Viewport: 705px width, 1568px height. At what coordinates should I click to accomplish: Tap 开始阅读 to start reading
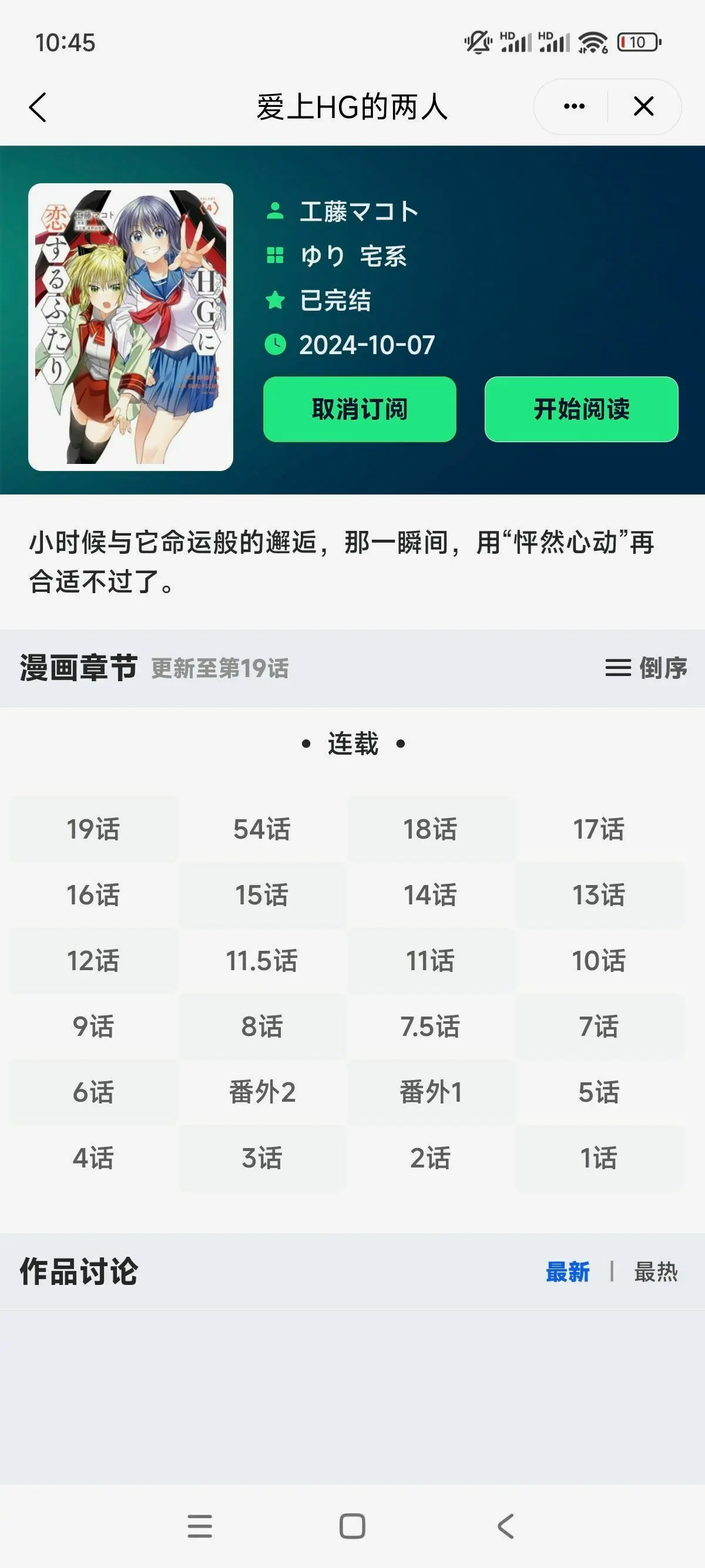click(582, 409)
